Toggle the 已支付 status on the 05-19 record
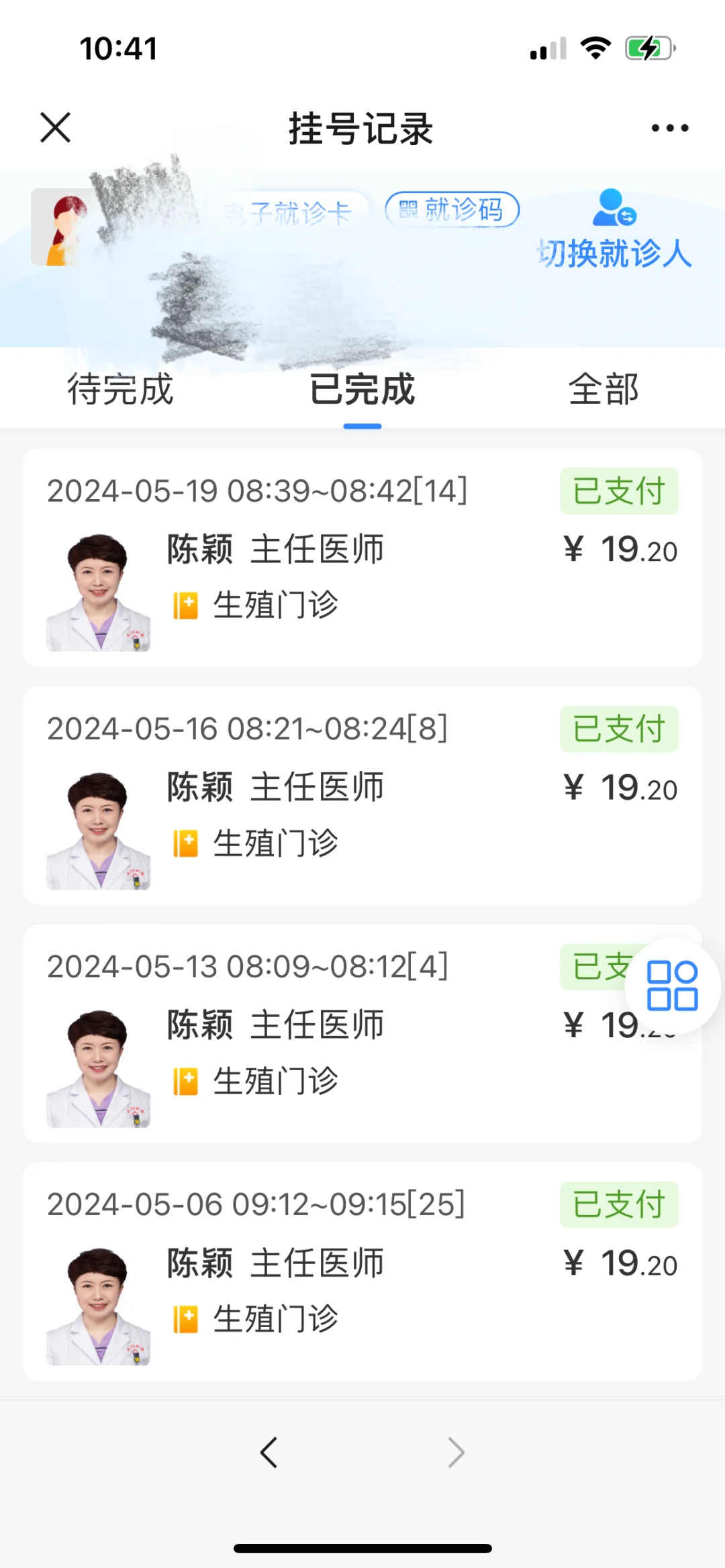 (618, 490)
